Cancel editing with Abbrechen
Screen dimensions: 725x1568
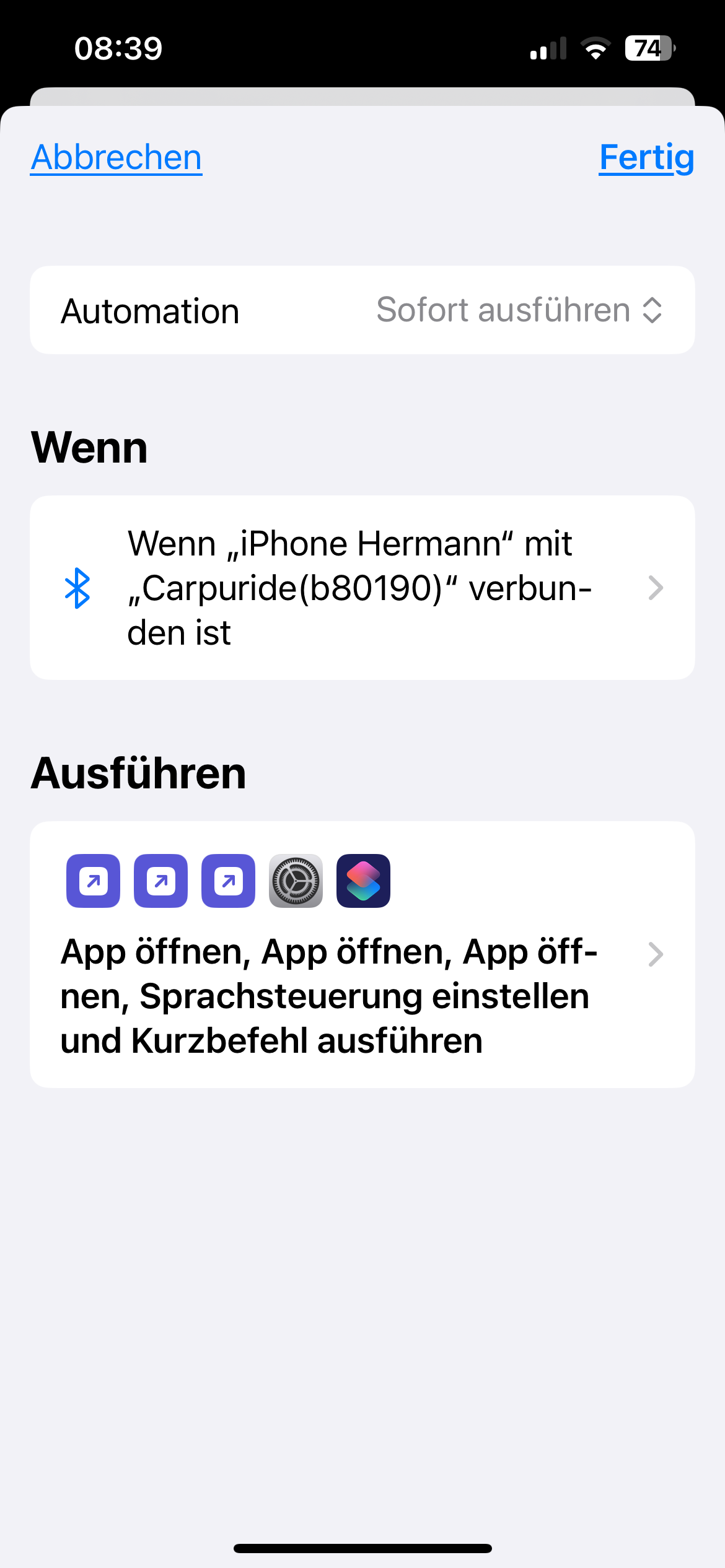click(116, 157)
